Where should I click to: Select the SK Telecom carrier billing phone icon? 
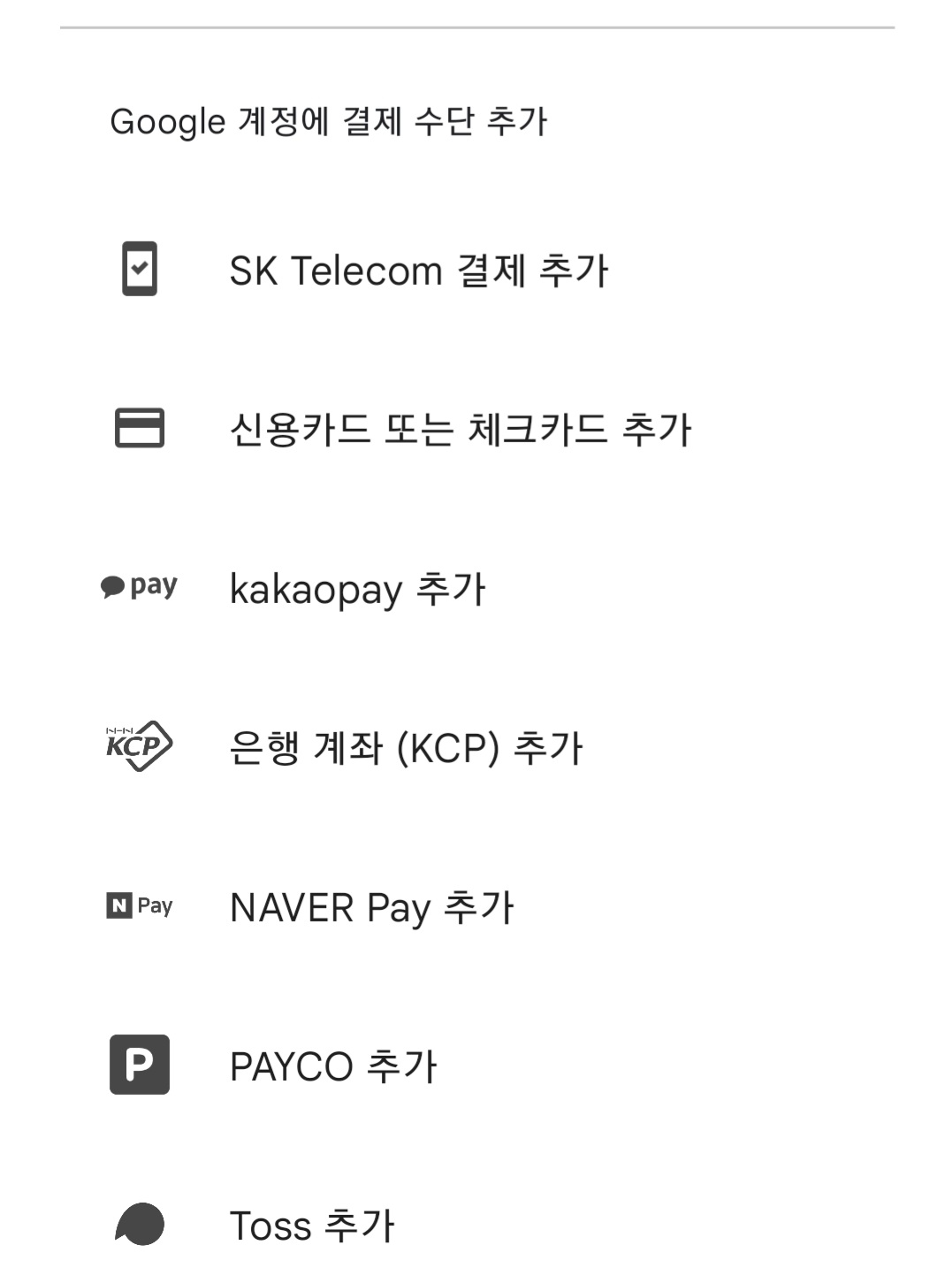(138, 270)
